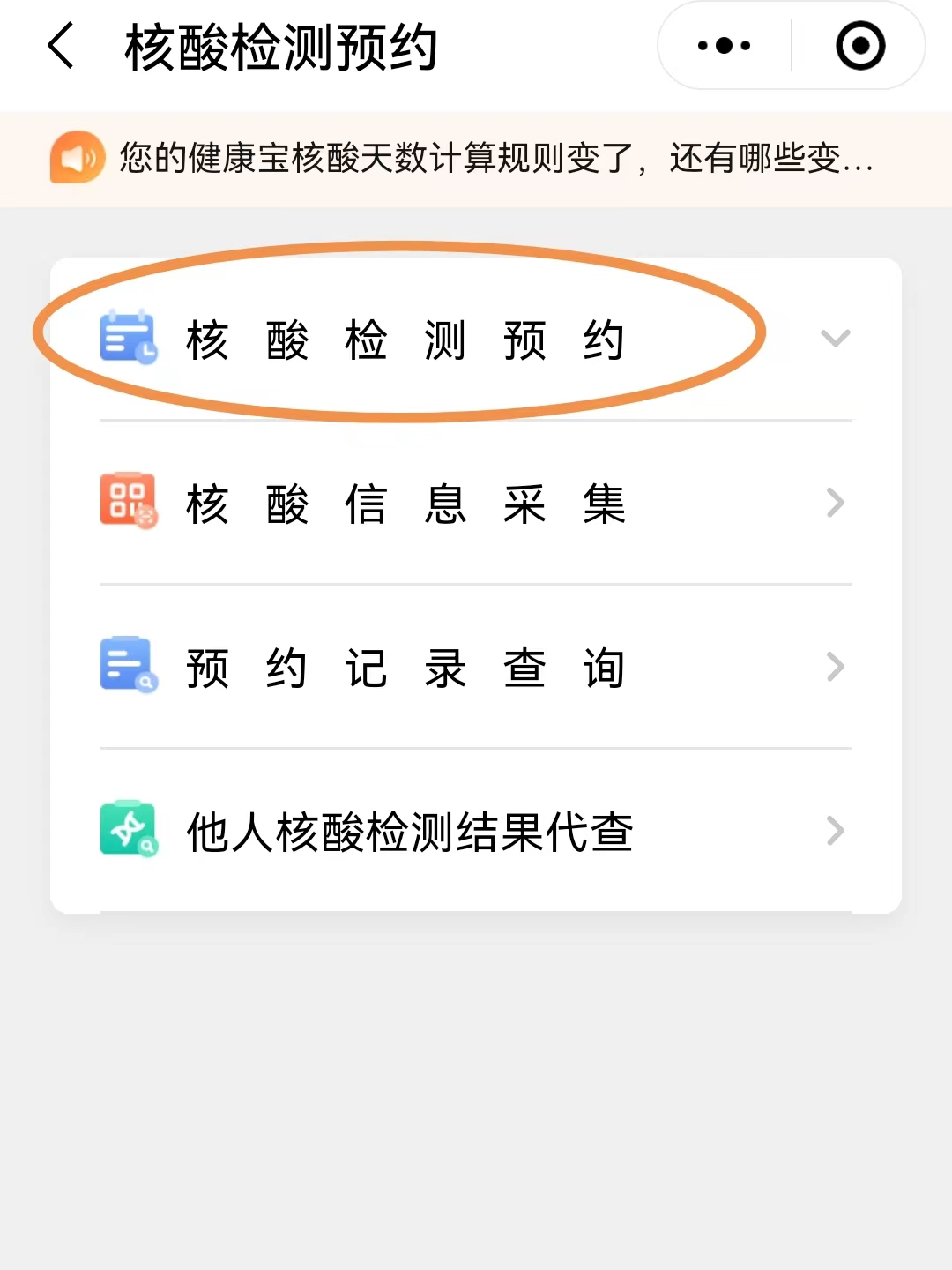Open 核酸信息采集
Image resolution: width=952 pixels, height=1270 pixels.
click(476, 504)
